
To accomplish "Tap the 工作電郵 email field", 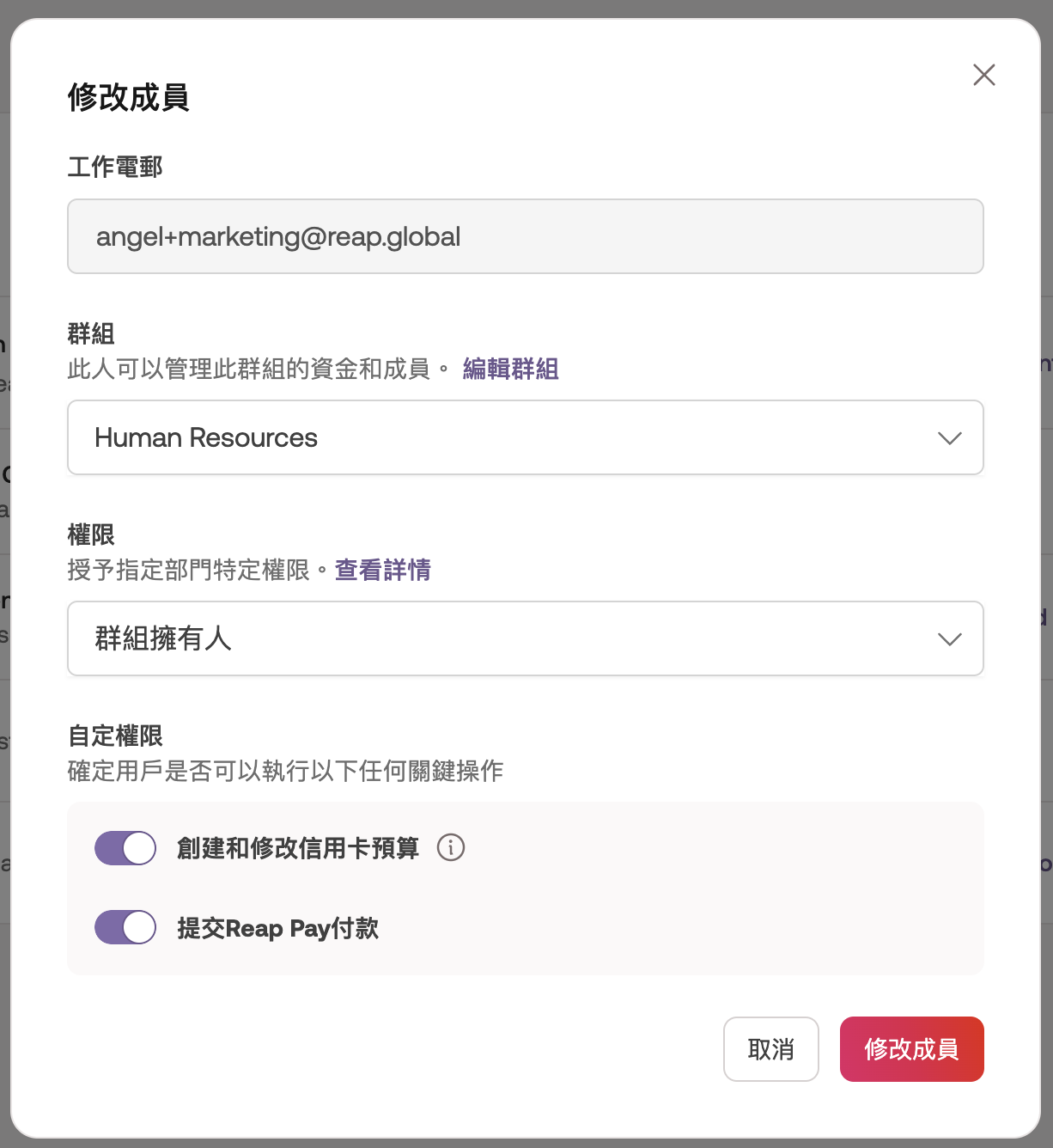I will tap(525, 236).
